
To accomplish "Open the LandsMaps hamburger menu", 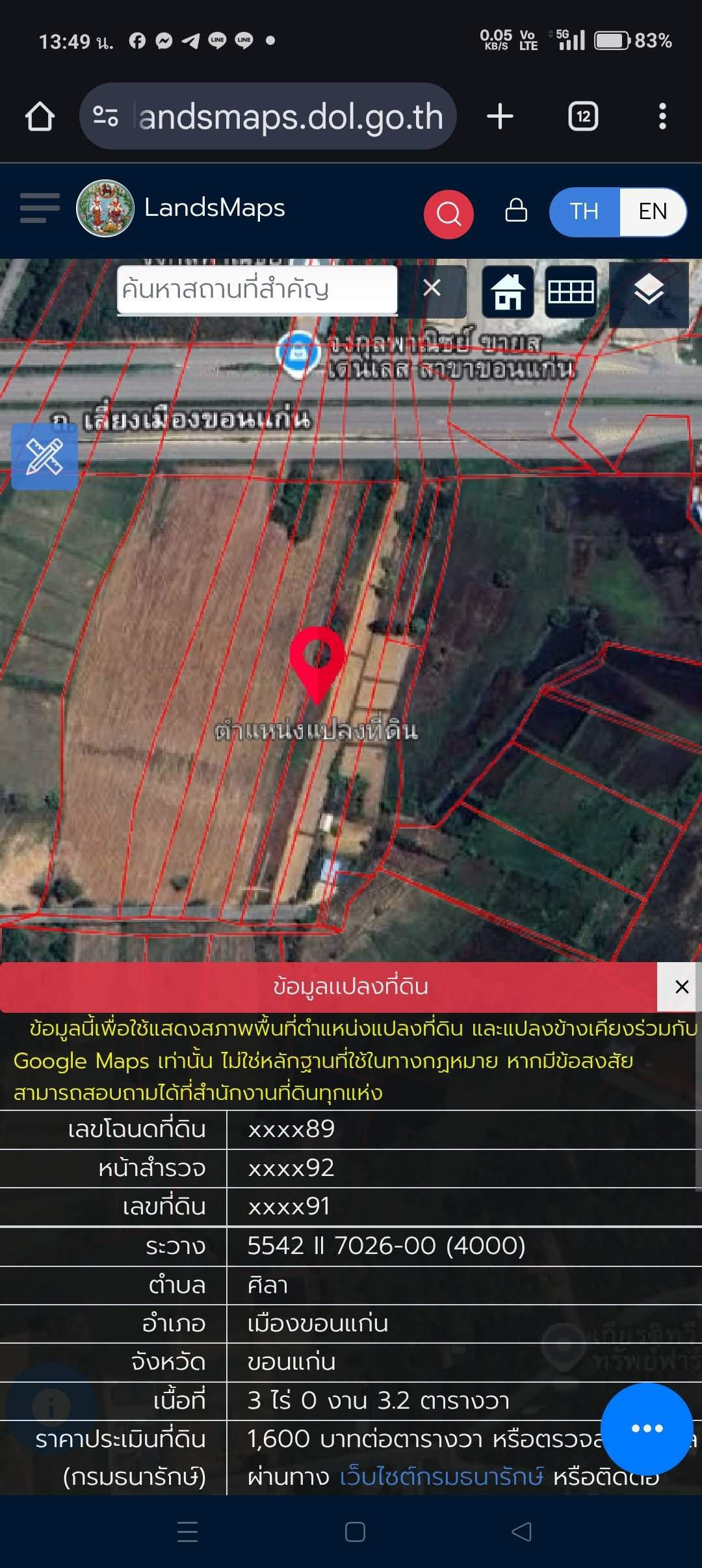I will click(40, 208).
